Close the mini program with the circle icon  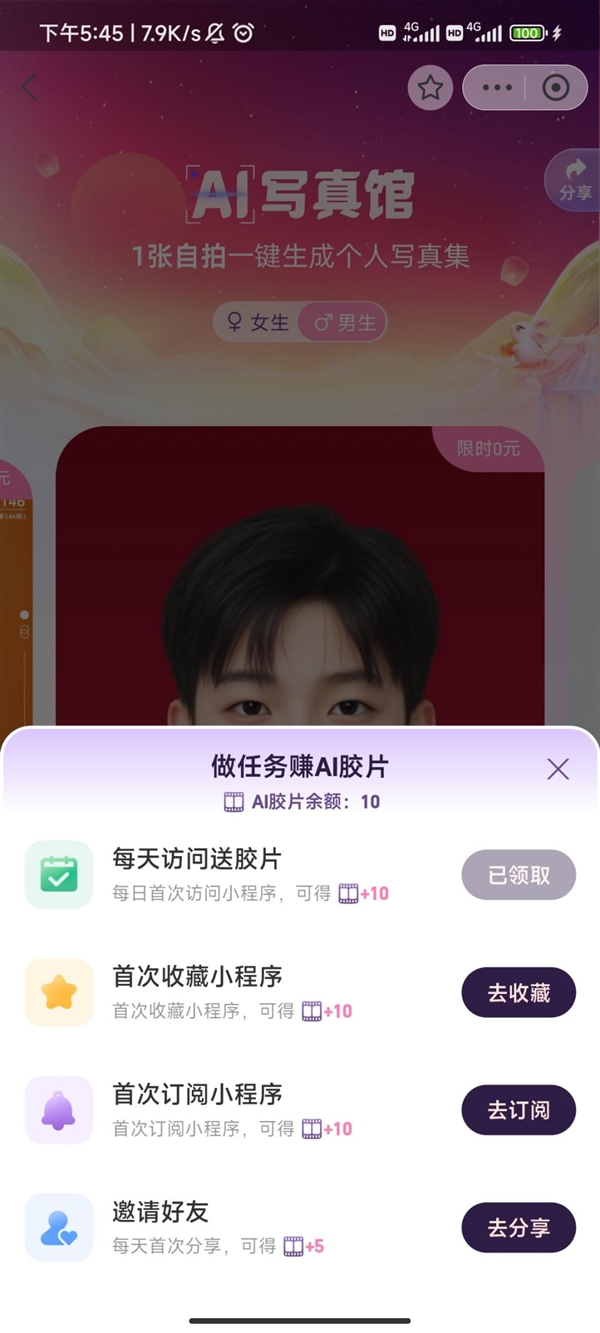[x=556, y=88]
